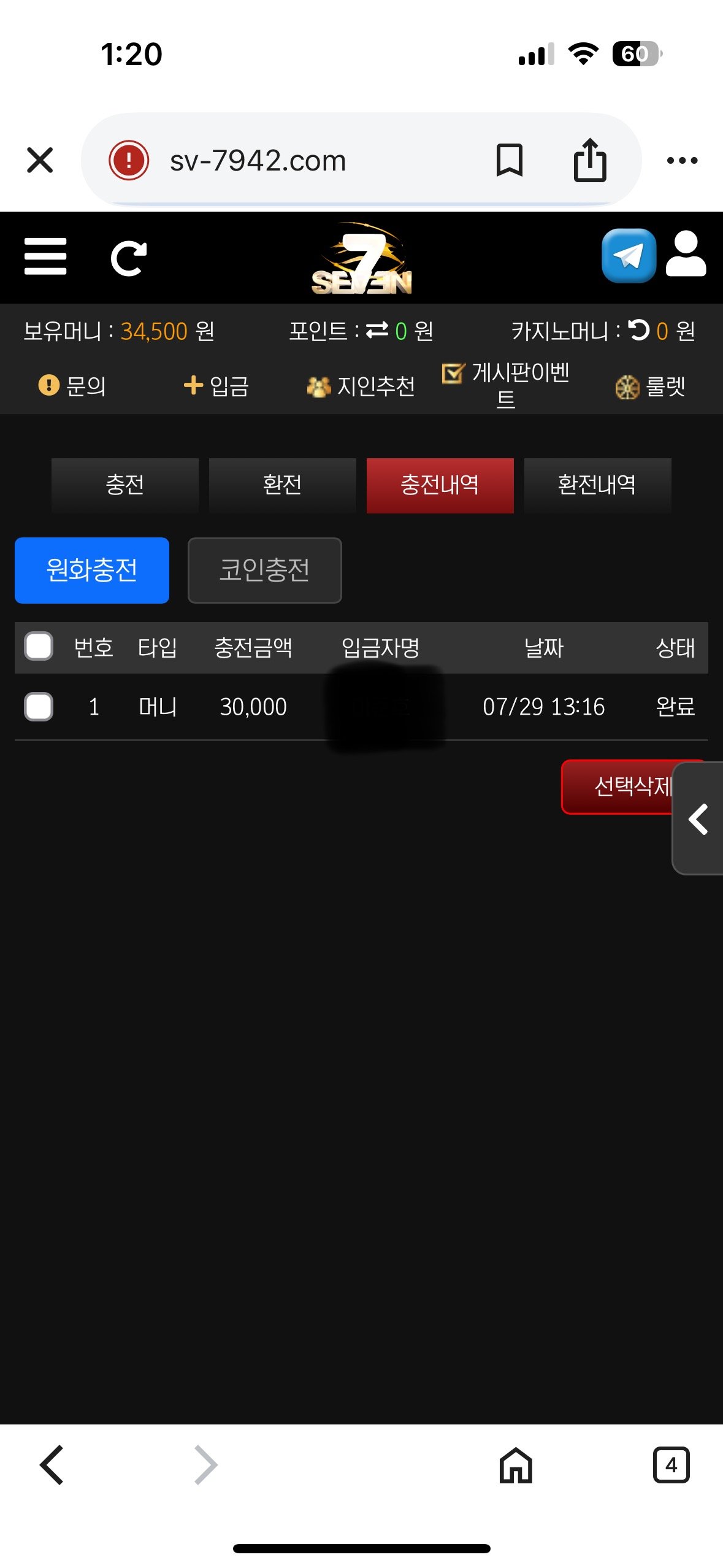723x1568 pixels.
Task: Share this page from the address bar
Action: tap(589, 161)
